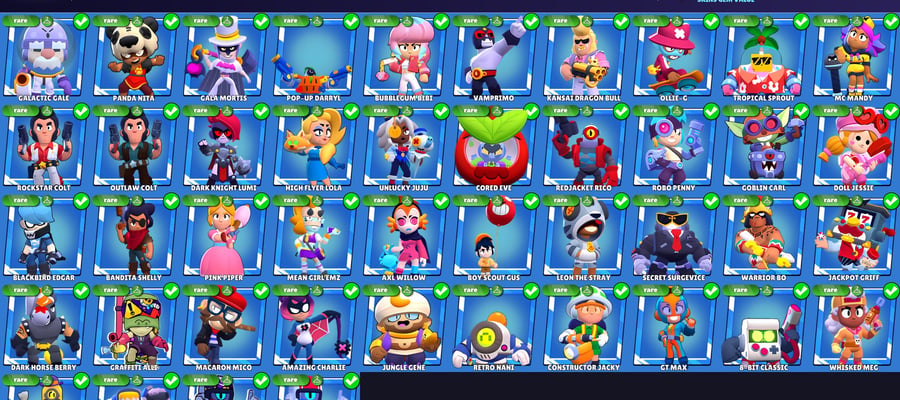Open the Goblin Carl skin card
900x400 pixels.
pos(765,147)
